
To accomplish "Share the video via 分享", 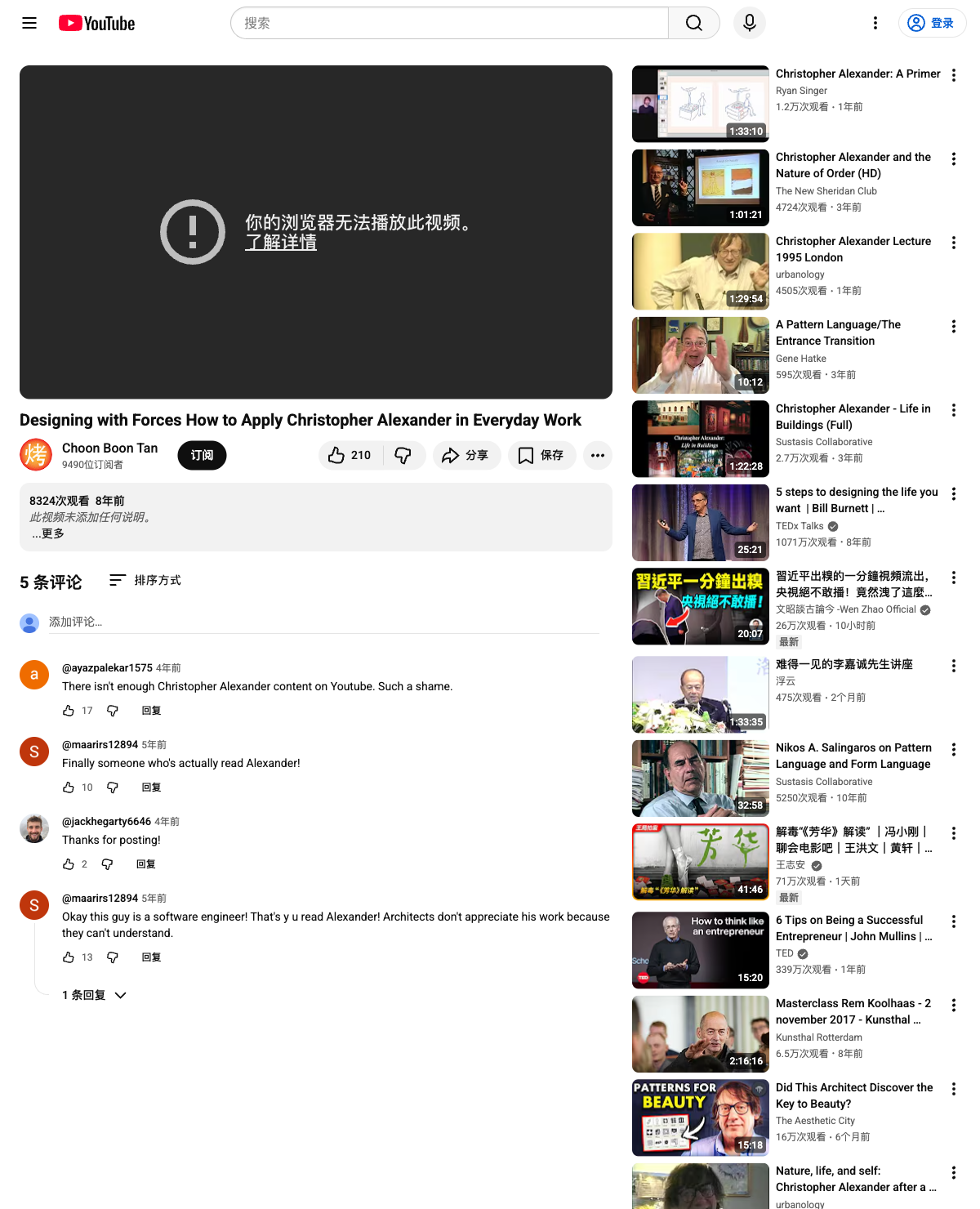I will [x=465, y=455].
